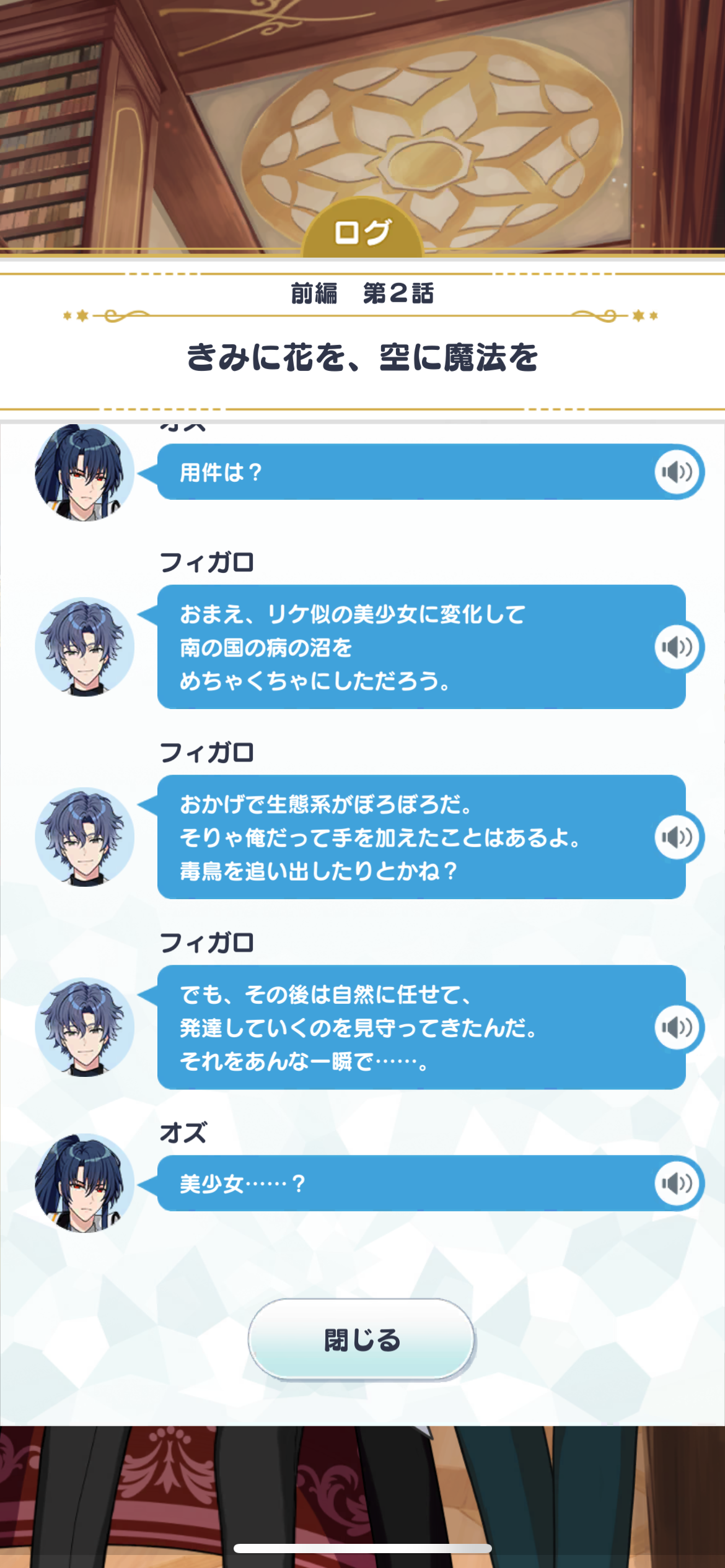Play voice for Oz's line 用件は？
Image resolution: width=725 pixels, height=1568 pixels.
677,473
